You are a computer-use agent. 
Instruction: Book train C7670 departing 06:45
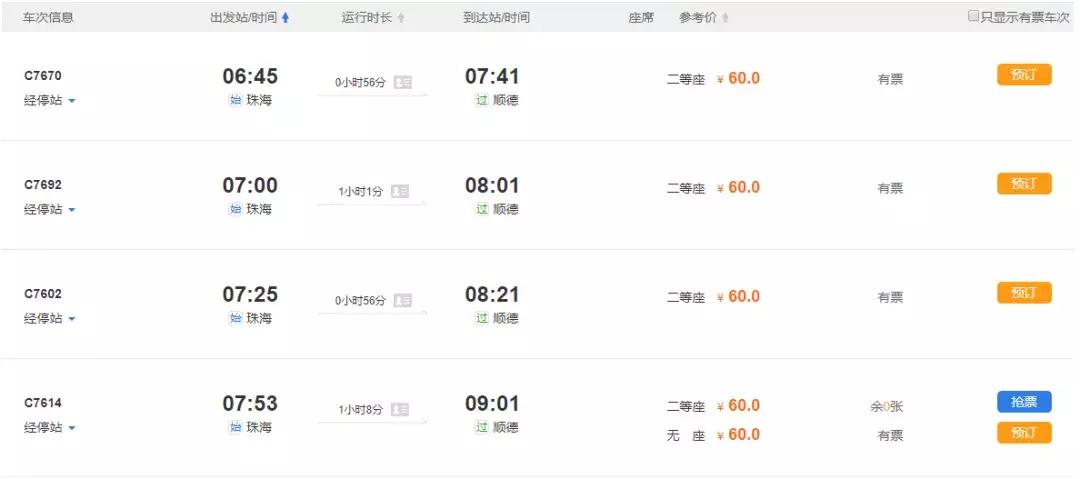click(1023, 75)
